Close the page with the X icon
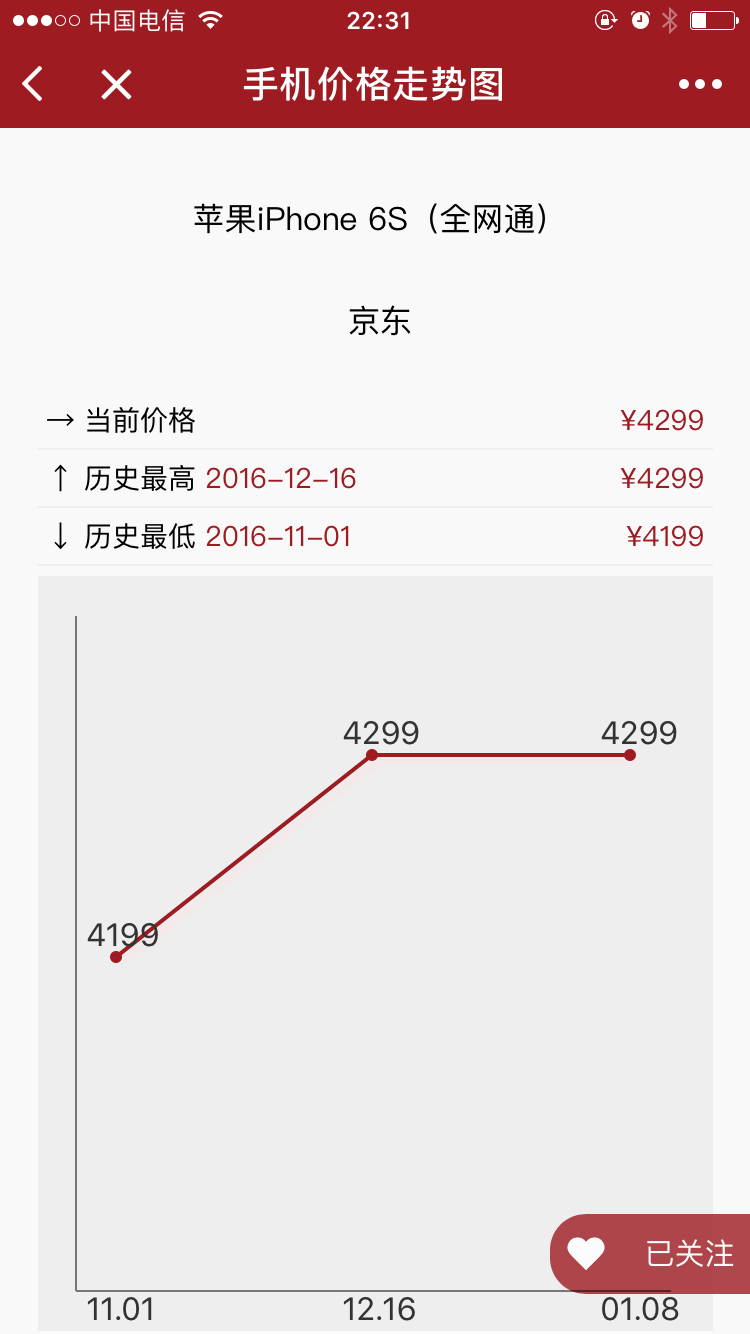The width and height of the screenshot is (750, 1334). point(116,85)
